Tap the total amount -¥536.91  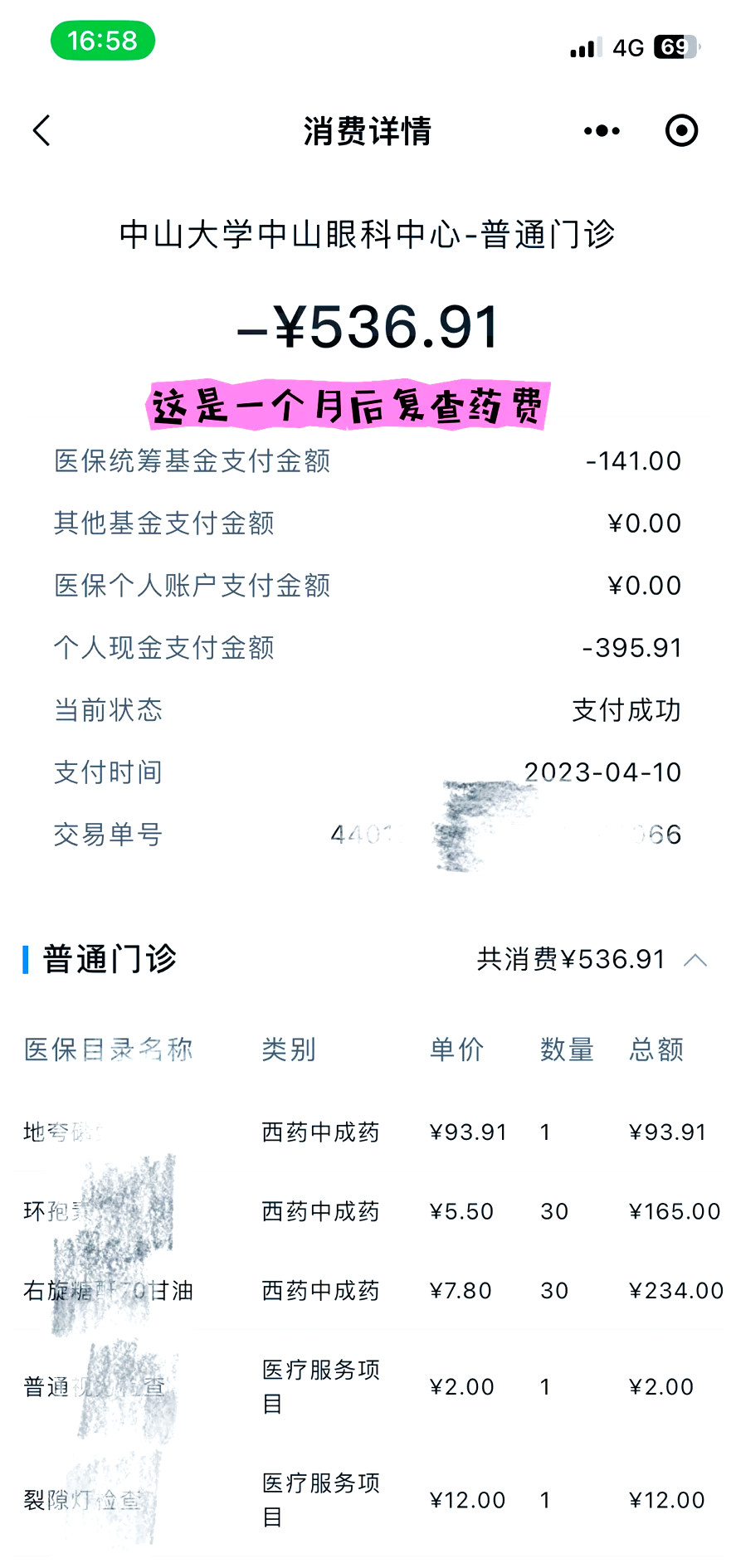click(x=368, y=325)
